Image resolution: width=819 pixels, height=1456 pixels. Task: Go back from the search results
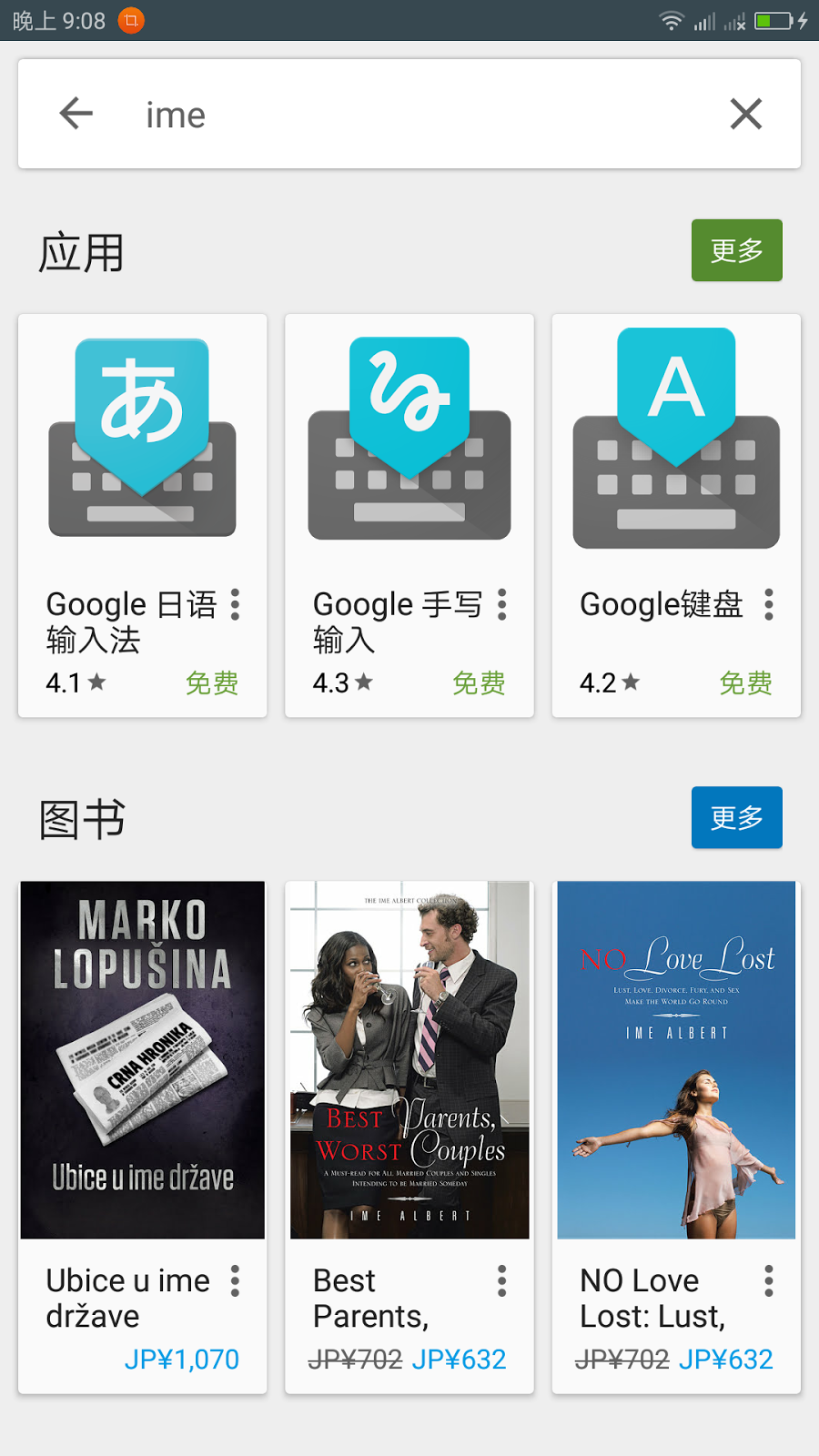(x=76, y=114)
